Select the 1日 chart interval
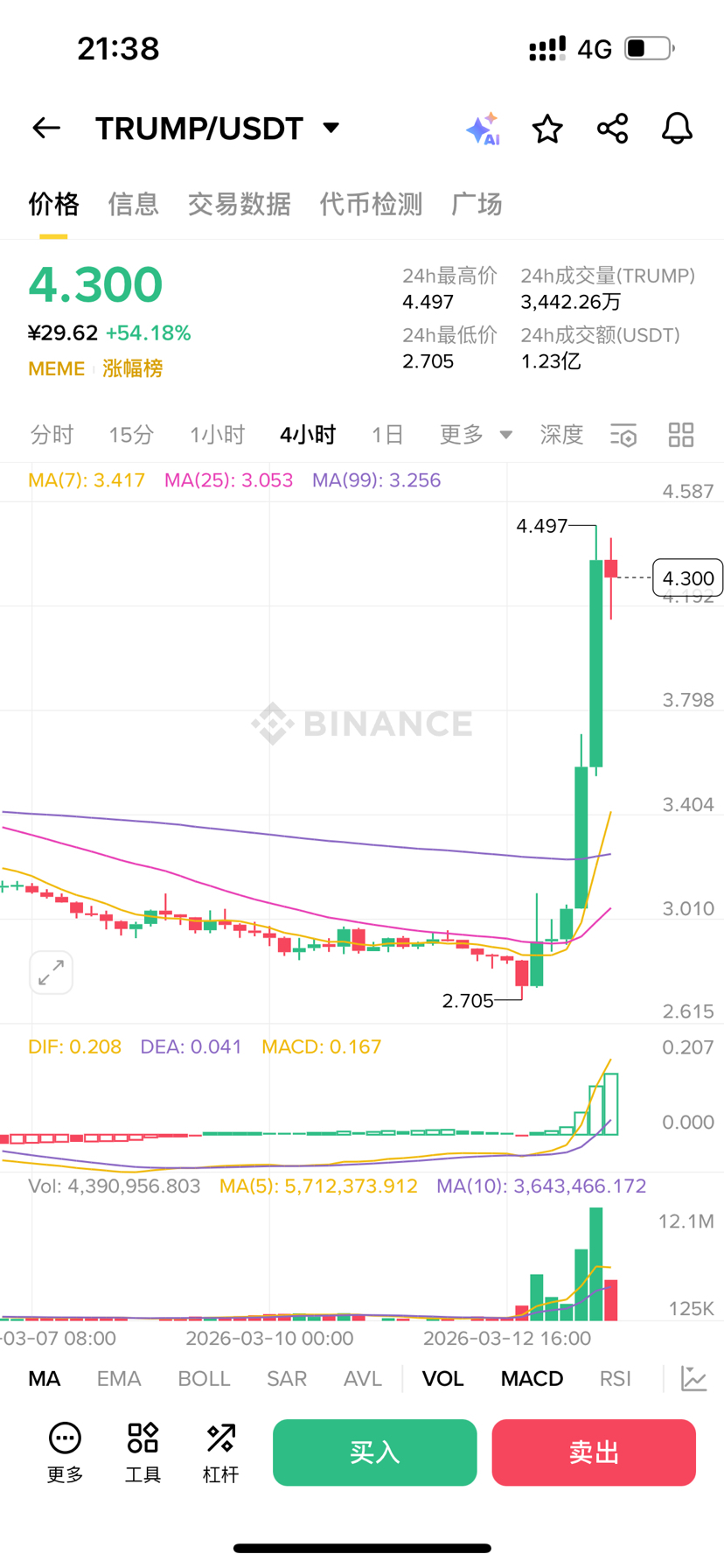This screenshot has height=1568, width=724. tap(387, 435)
